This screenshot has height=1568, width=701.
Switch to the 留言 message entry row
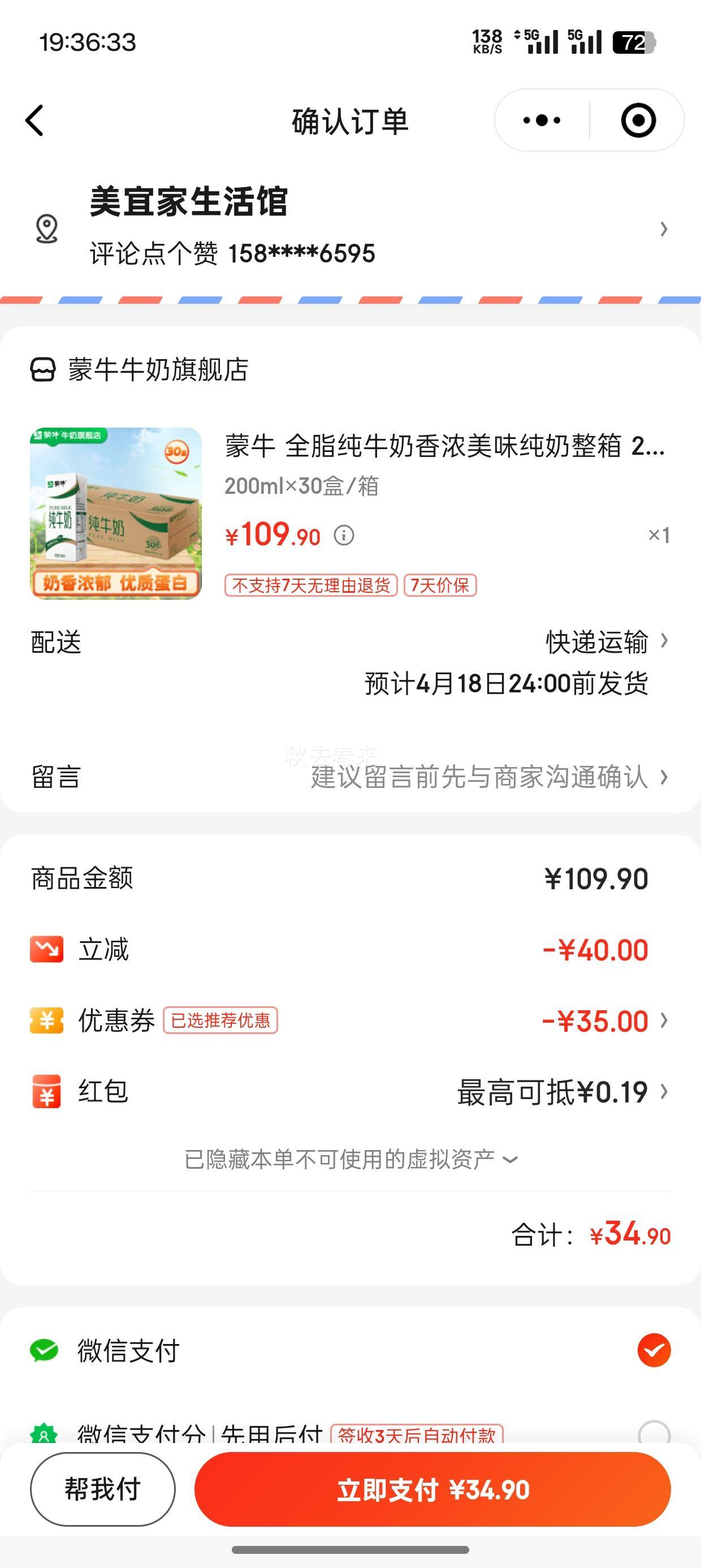[350, 777]
